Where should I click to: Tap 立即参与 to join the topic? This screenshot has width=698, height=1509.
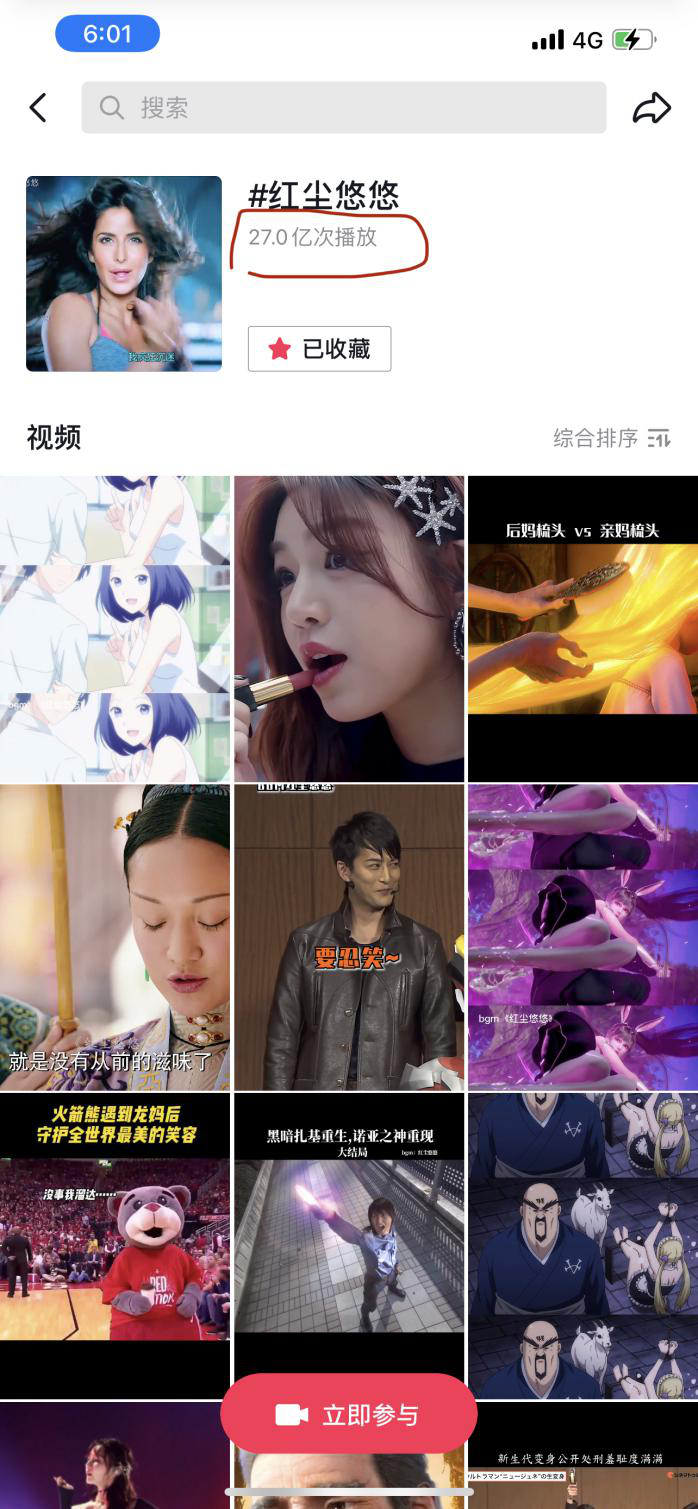[348, 1414]
